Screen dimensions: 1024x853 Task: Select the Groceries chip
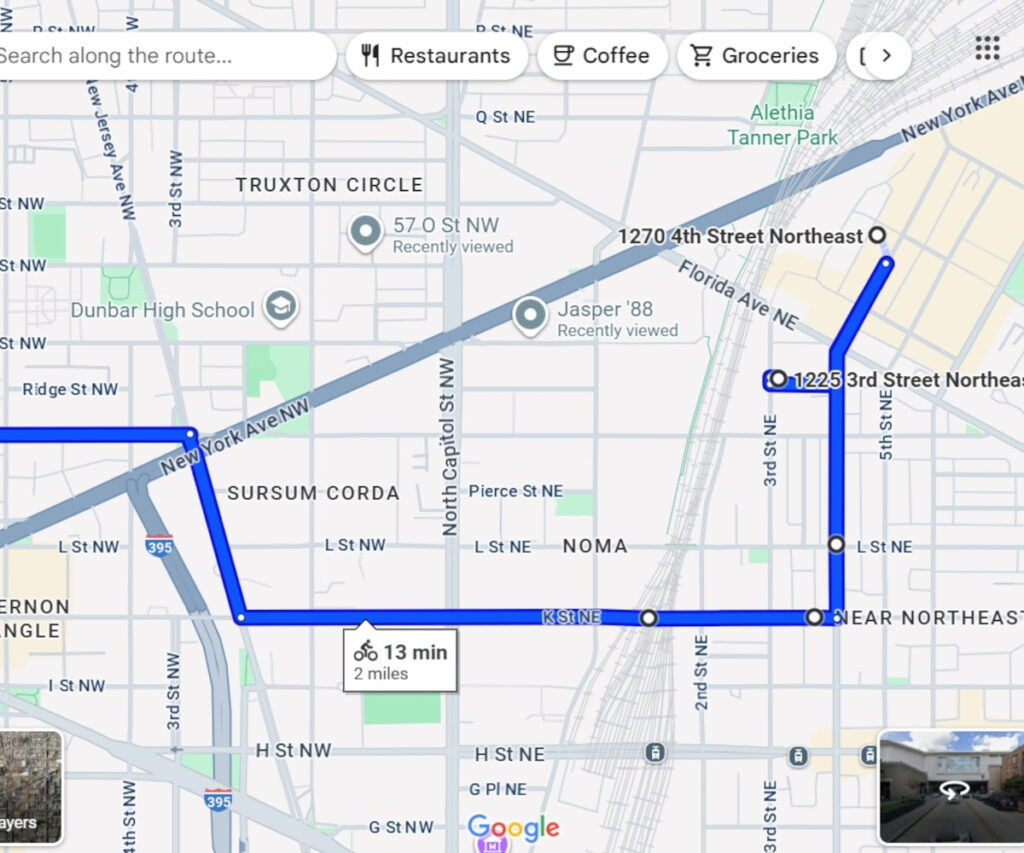756,56
